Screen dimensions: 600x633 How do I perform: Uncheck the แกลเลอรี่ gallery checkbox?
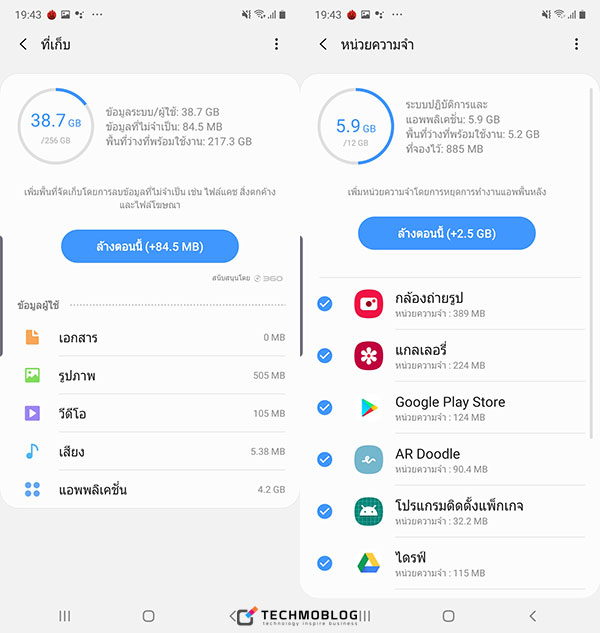click(324, 355)
